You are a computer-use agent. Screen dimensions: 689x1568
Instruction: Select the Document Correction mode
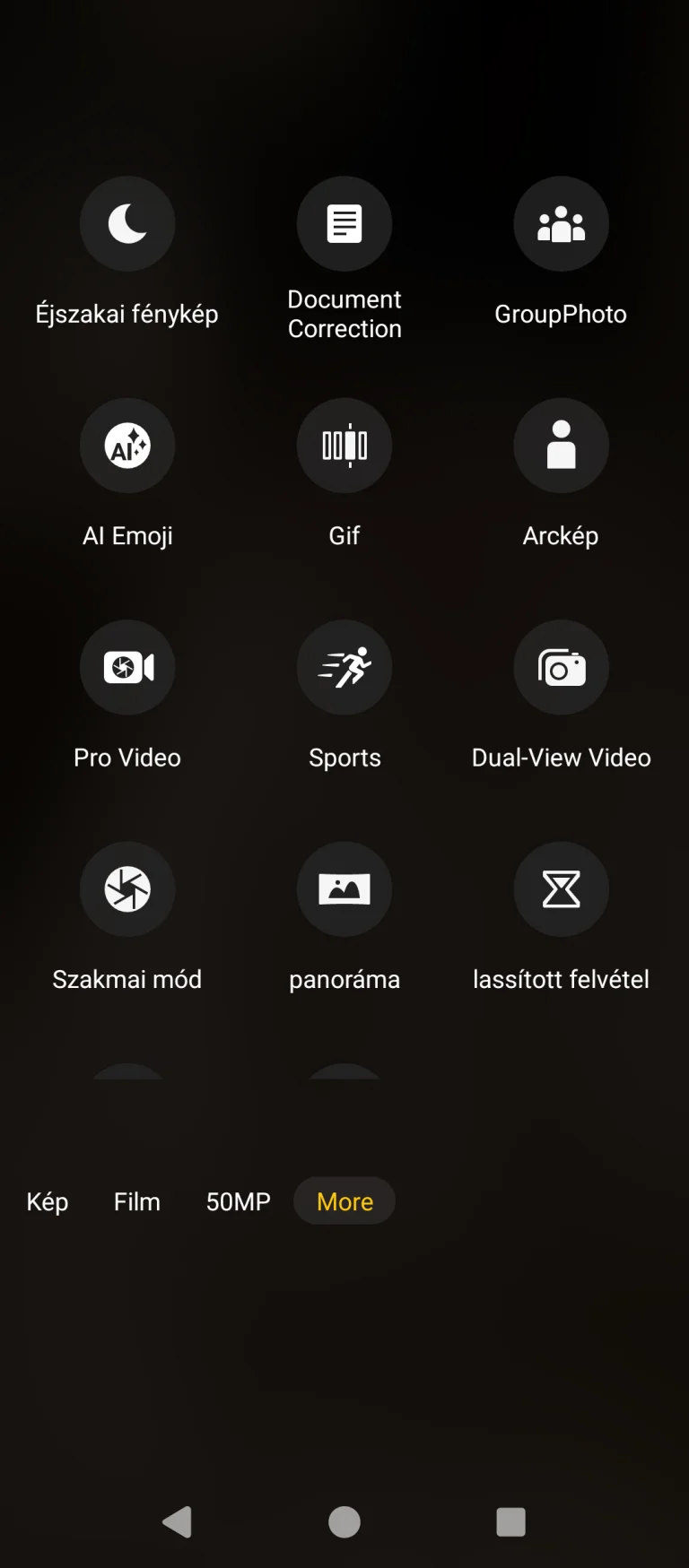[344, 224]
